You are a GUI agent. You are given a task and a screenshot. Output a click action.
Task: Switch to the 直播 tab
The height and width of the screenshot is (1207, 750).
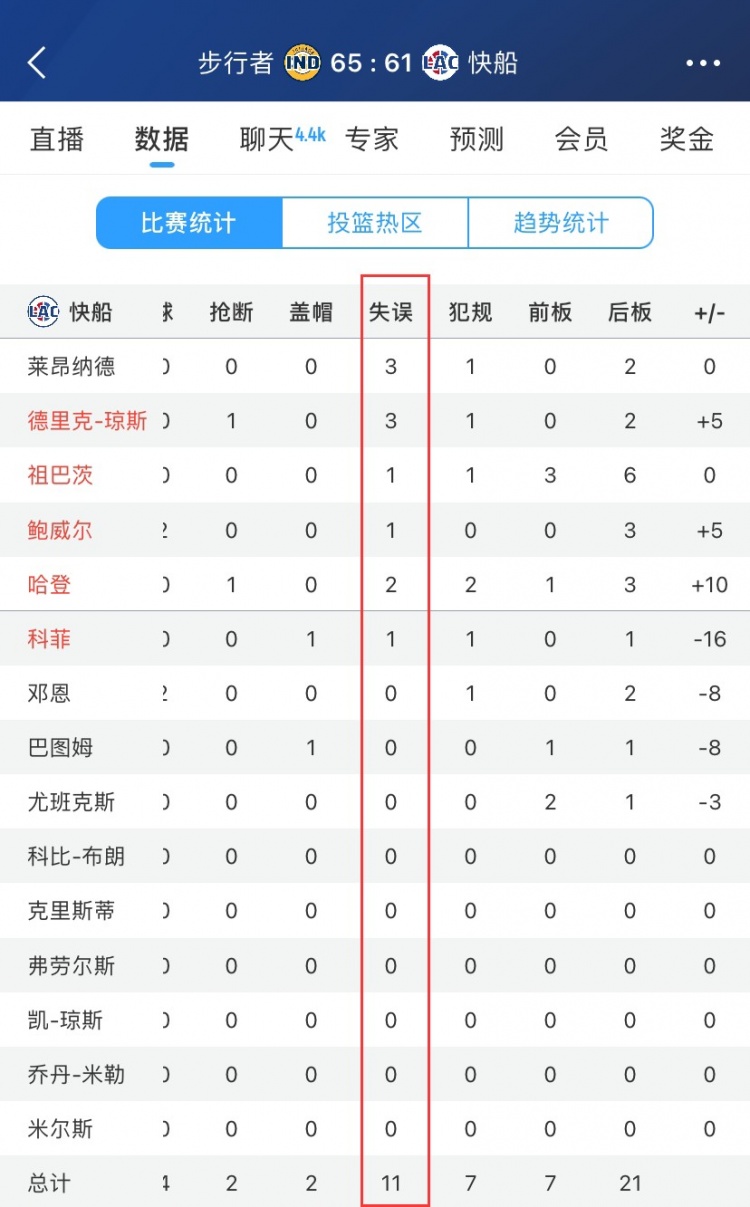coord(57,139)
